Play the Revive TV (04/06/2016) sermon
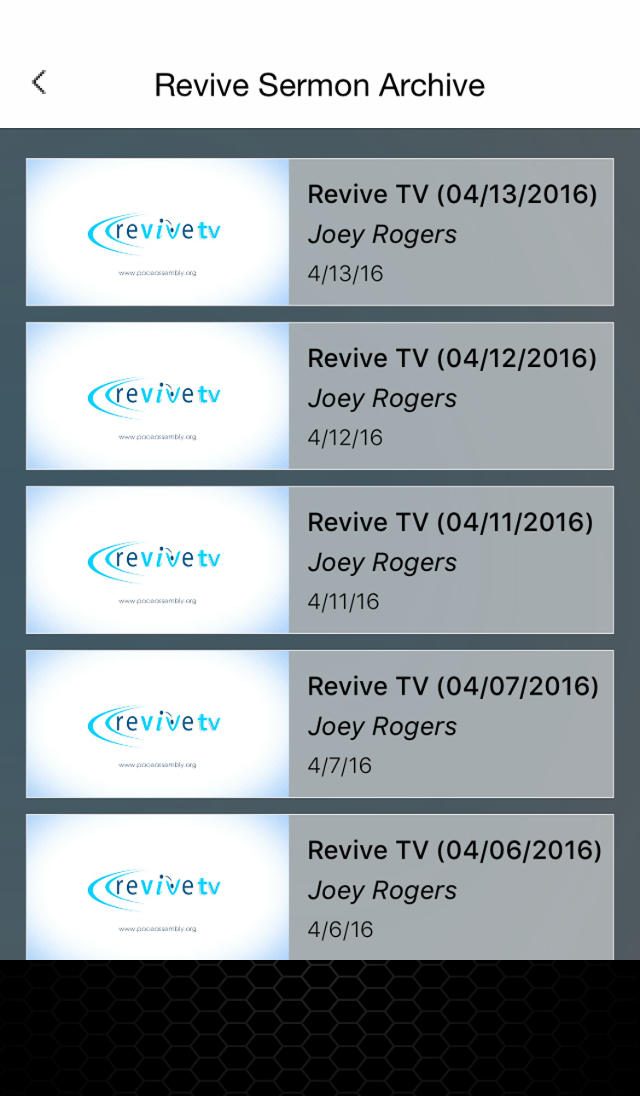640x1096 pixels. point(320,887)
